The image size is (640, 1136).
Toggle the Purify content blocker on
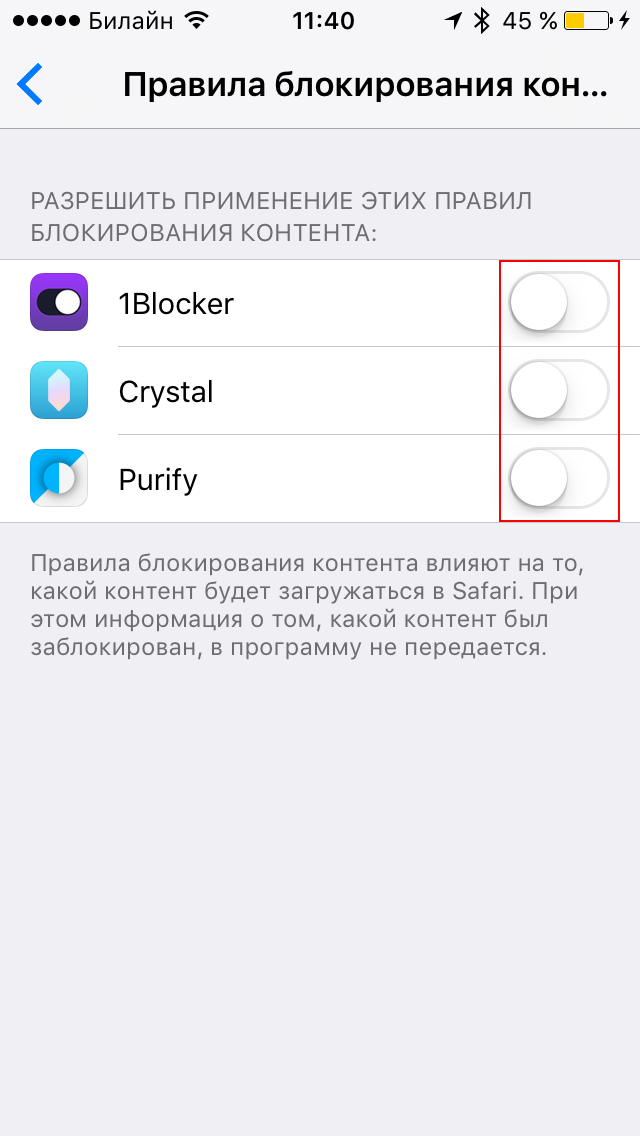[560, 479]
